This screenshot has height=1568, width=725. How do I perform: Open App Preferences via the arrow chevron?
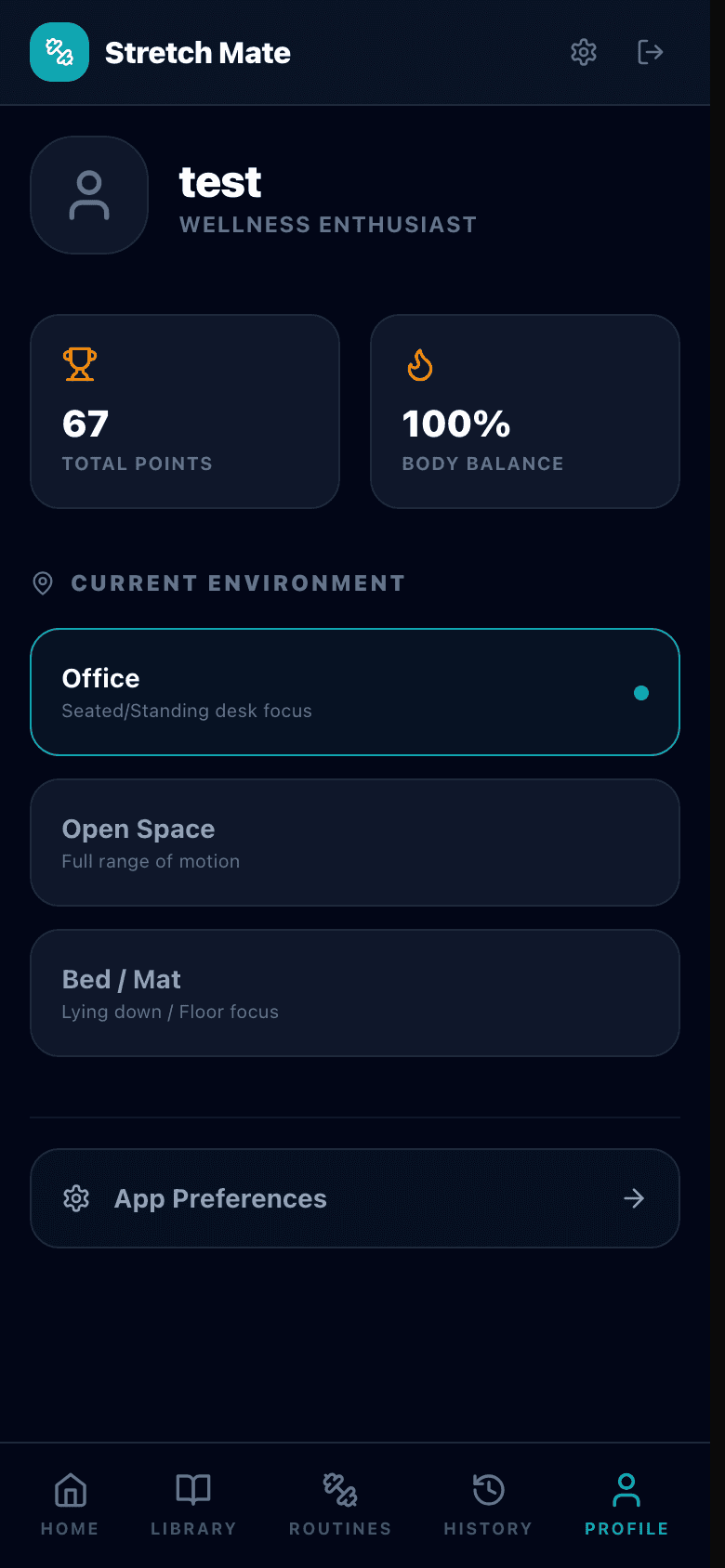point(634,1198)
